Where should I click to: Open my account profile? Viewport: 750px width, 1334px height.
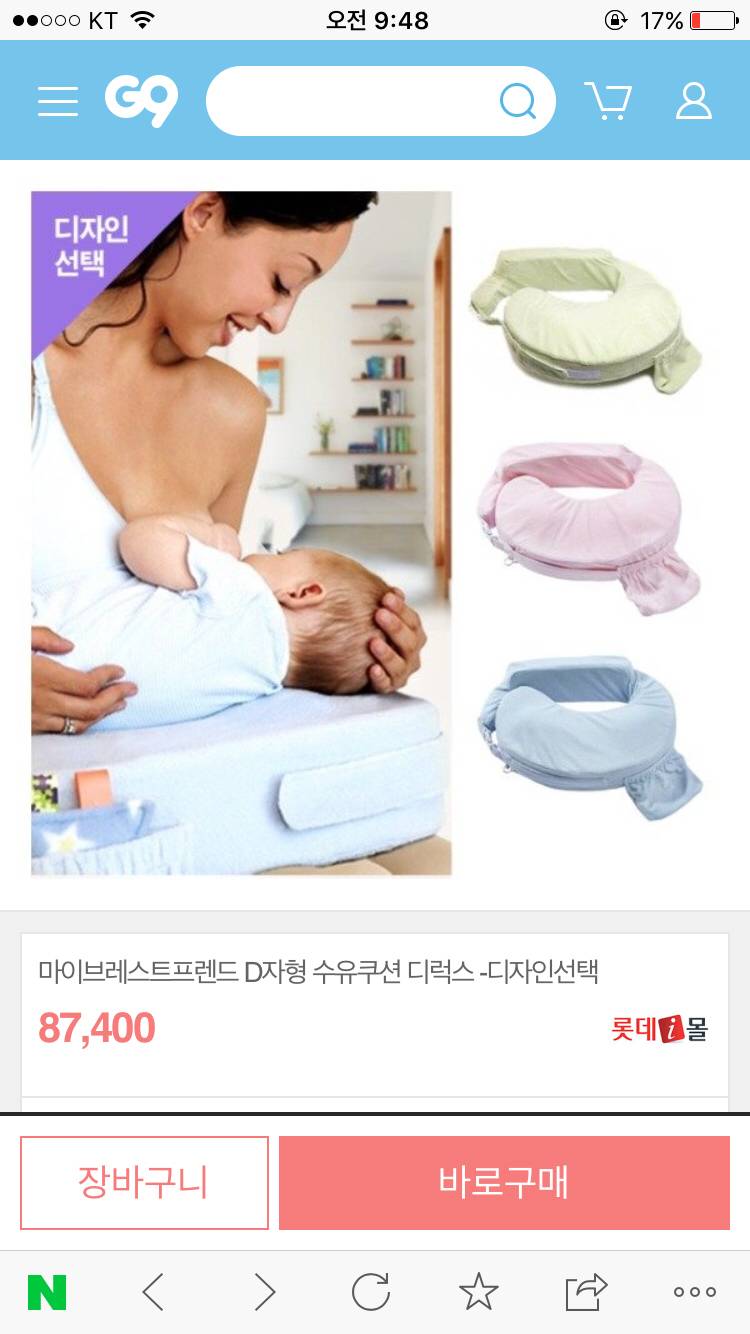coord(693,101)
